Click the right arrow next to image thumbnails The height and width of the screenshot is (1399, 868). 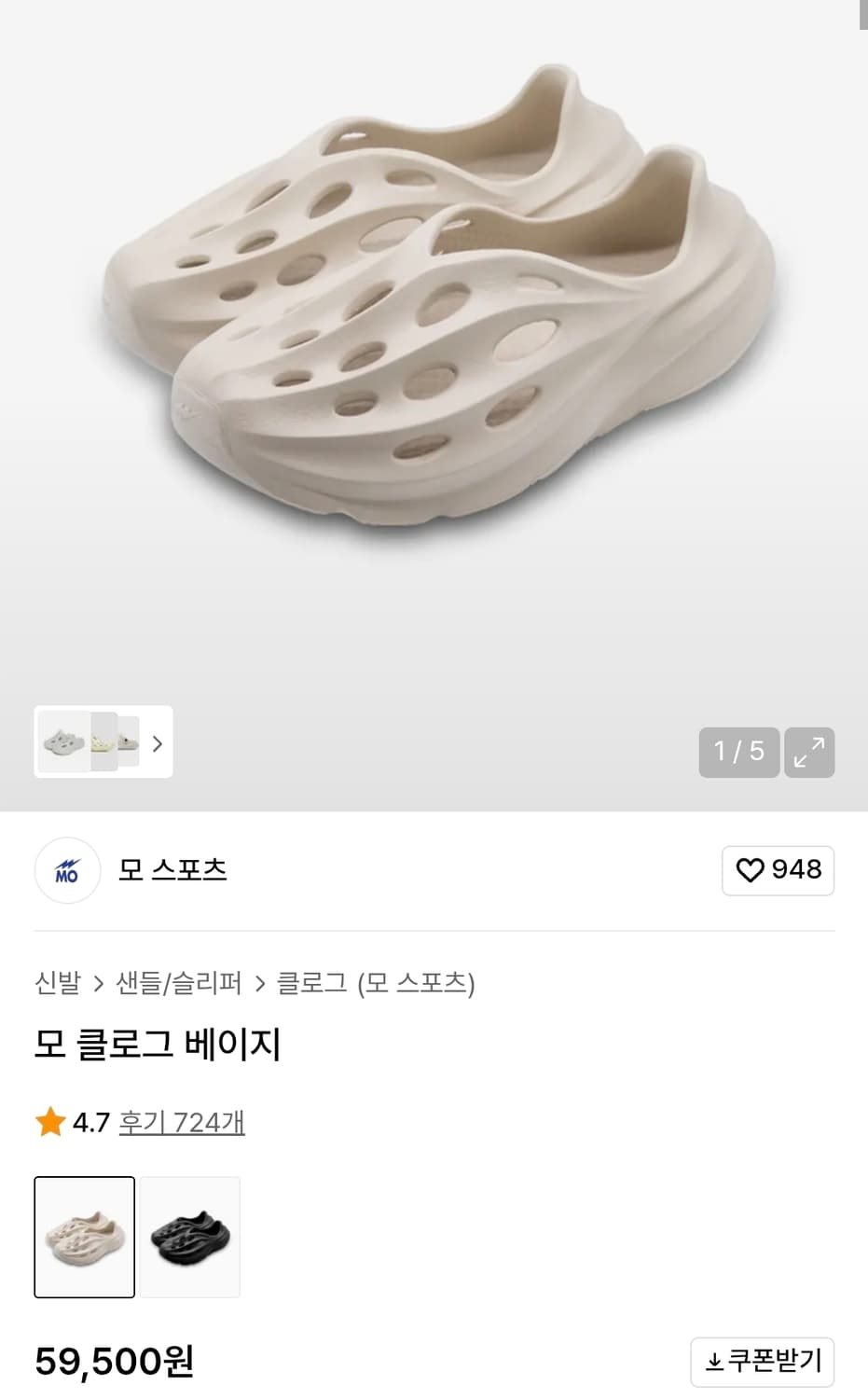tap(158, 743)
